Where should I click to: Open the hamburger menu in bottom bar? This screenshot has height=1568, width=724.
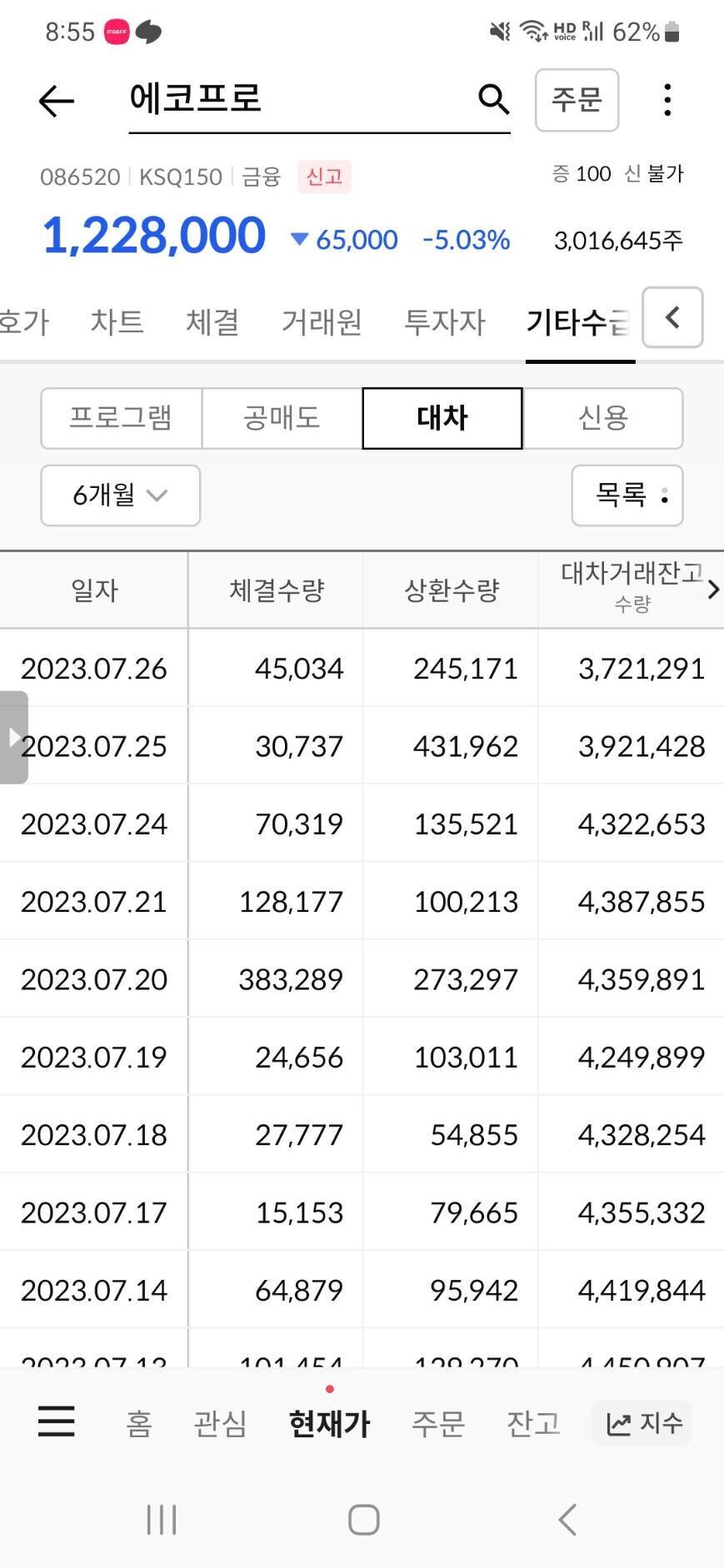click(x=56, y=1423)
